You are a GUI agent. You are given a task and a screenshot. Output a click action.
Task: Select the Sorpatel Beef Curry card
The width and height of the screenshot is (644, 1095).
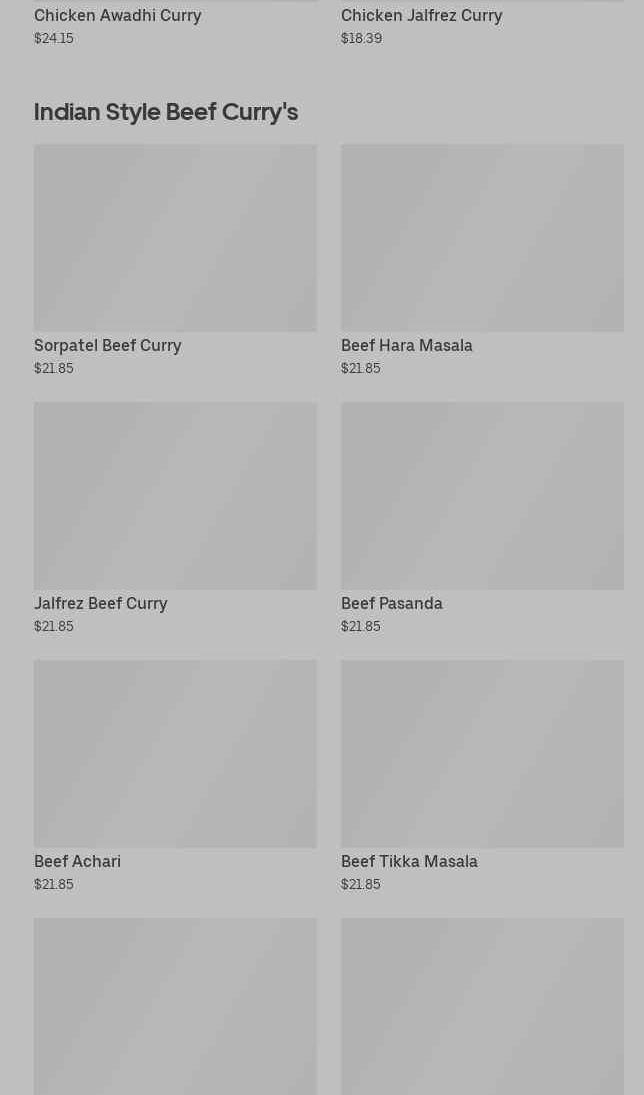point(175,260)
